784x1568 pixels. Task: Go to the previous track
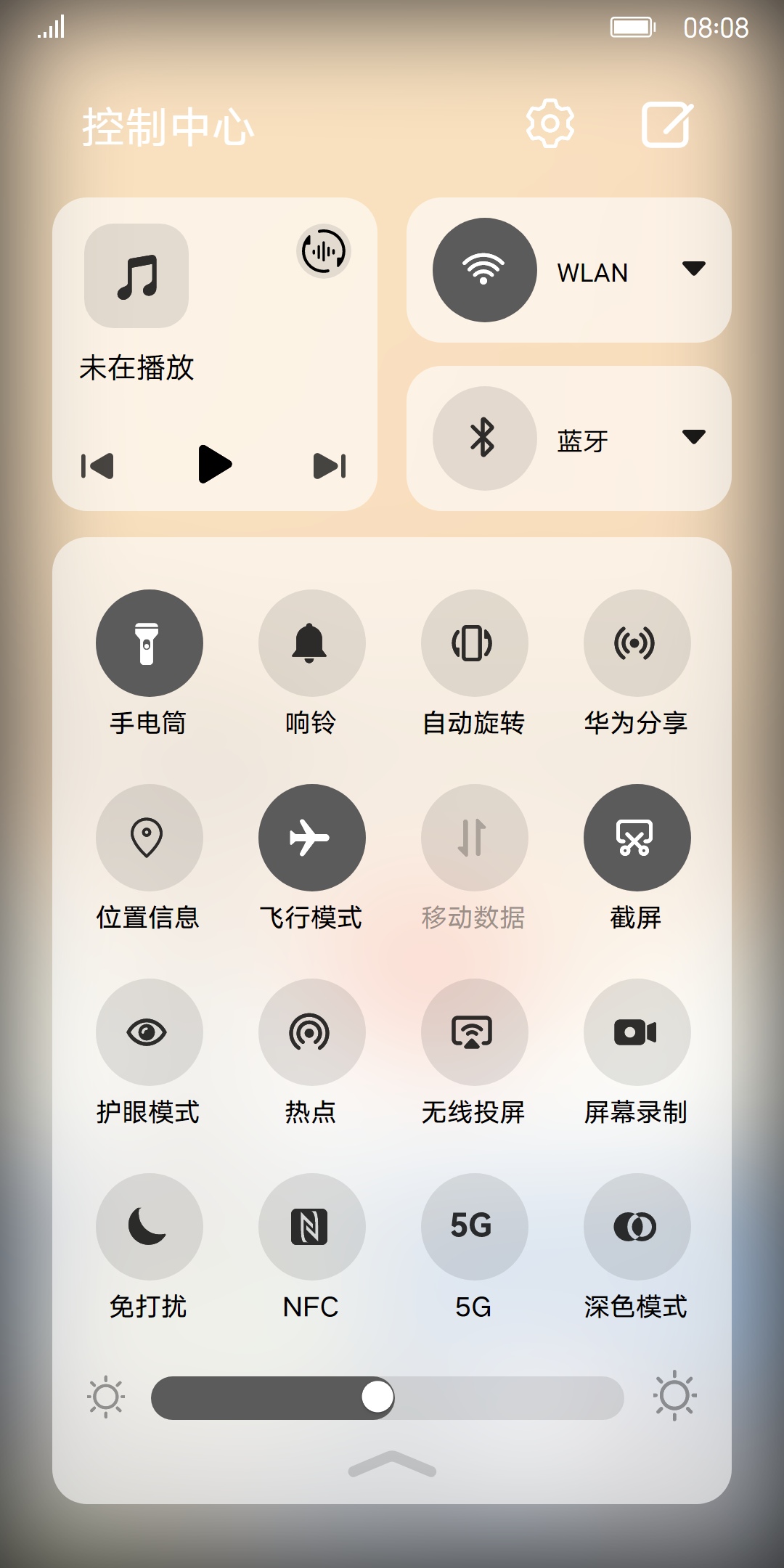tap(97, 466)
